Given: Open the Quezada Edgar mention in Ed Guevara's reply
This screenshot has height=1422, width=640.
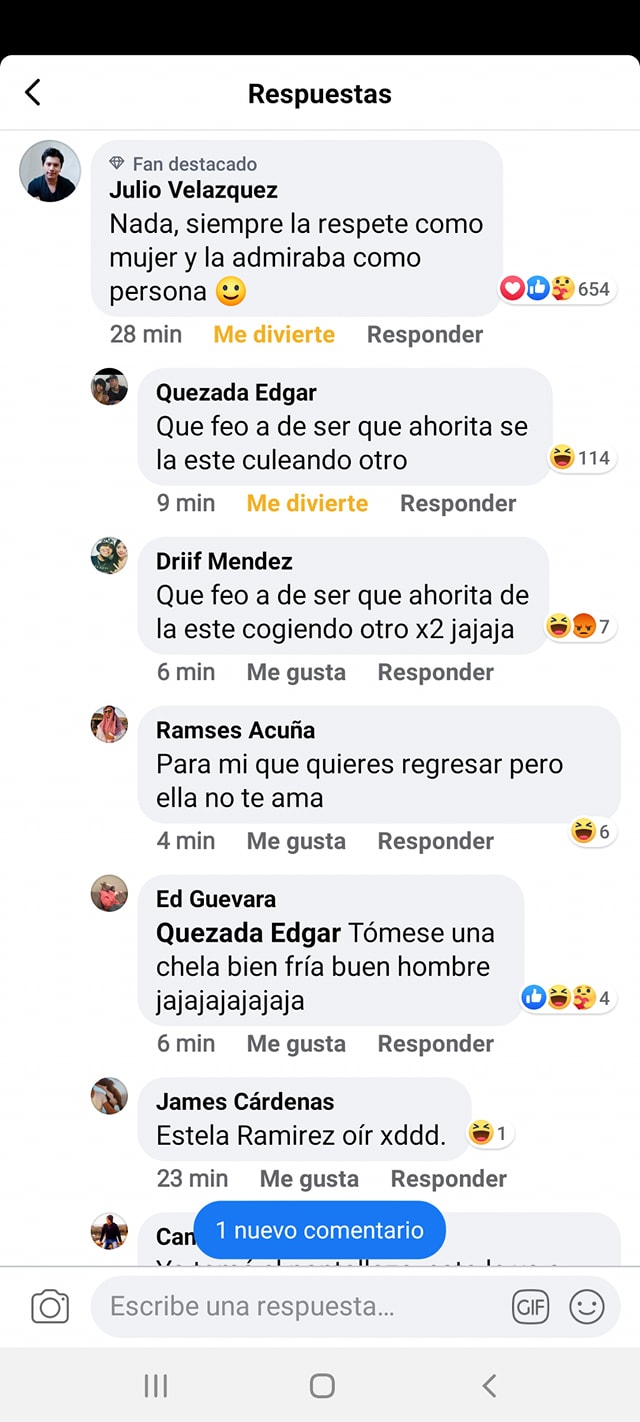Looking at the screenshot, I should (x=248, y=933).
